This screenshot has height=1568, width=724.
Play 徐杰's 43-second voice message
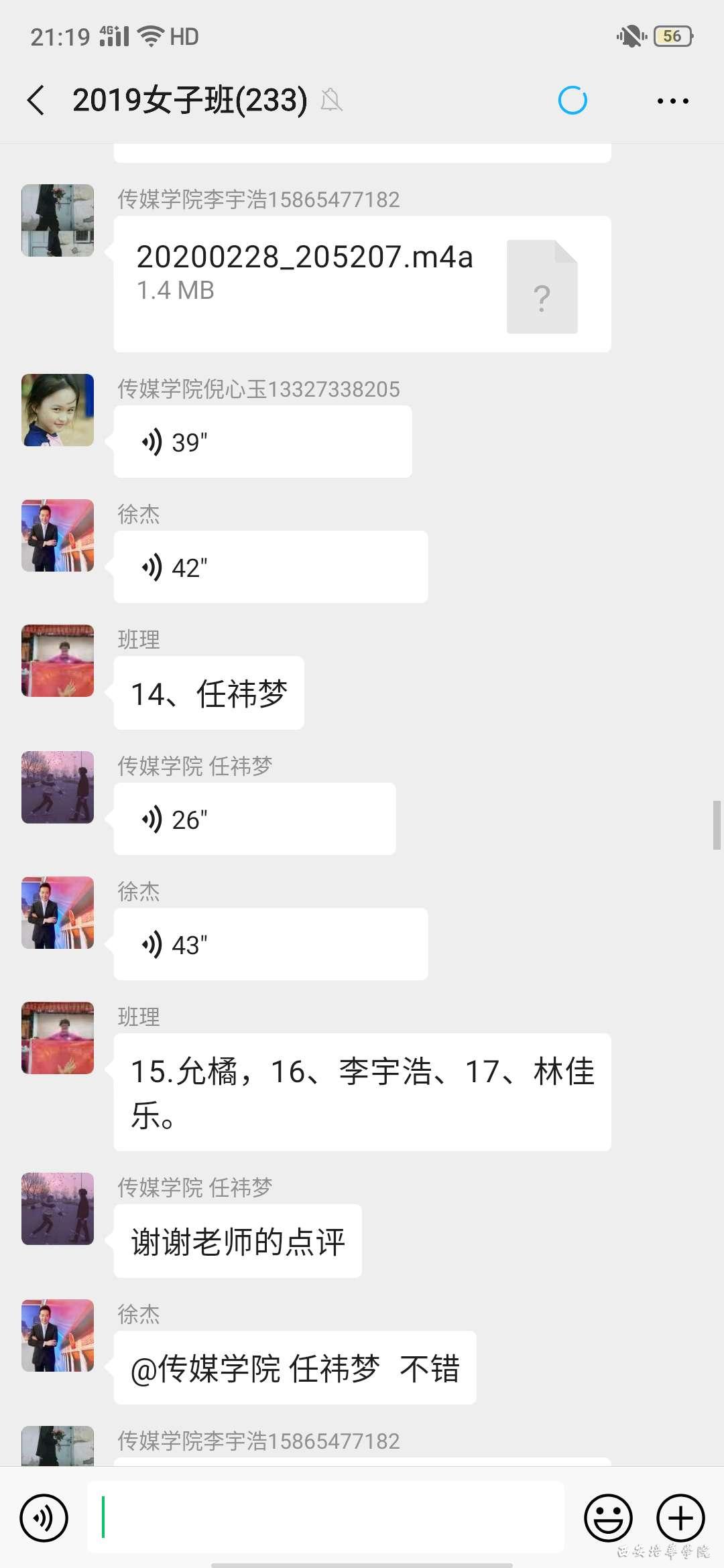(270, 944)
